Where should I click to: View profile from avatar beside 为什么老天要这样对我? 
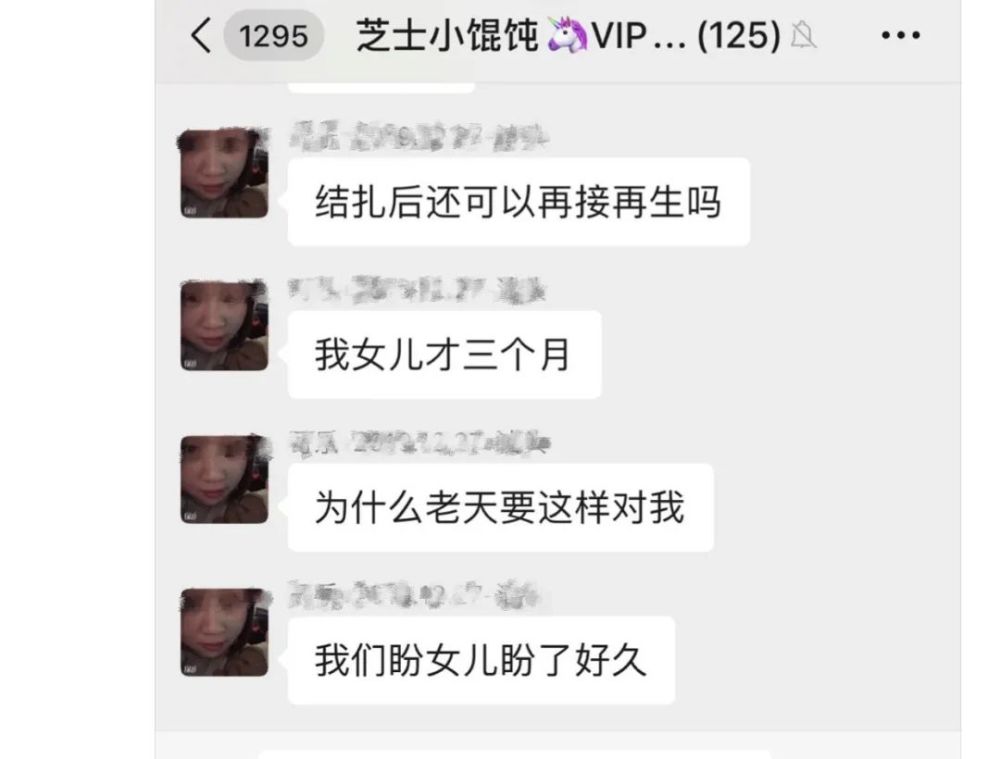225,479
